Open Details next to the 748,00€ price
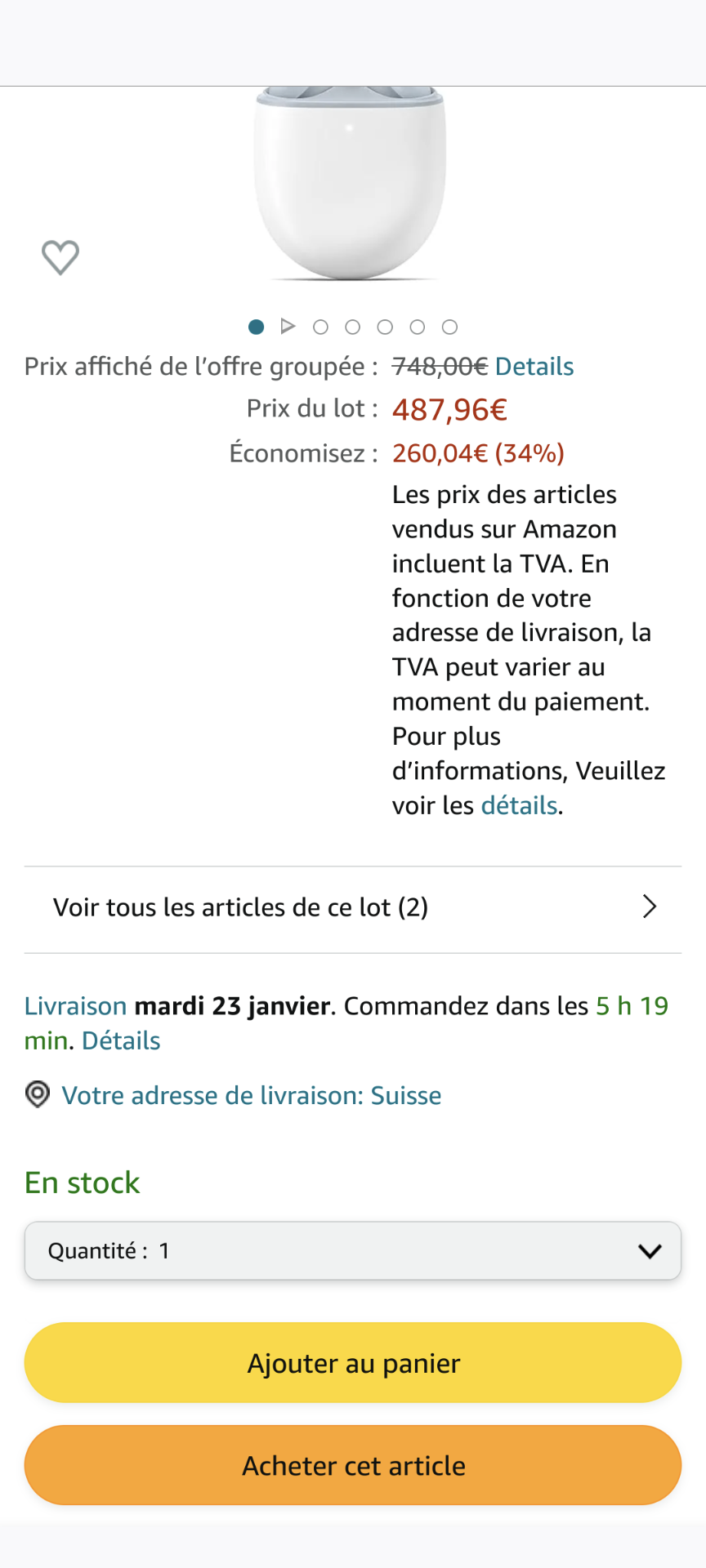The height and width of the screenshot is (1568, 706). tap(534, 367)
